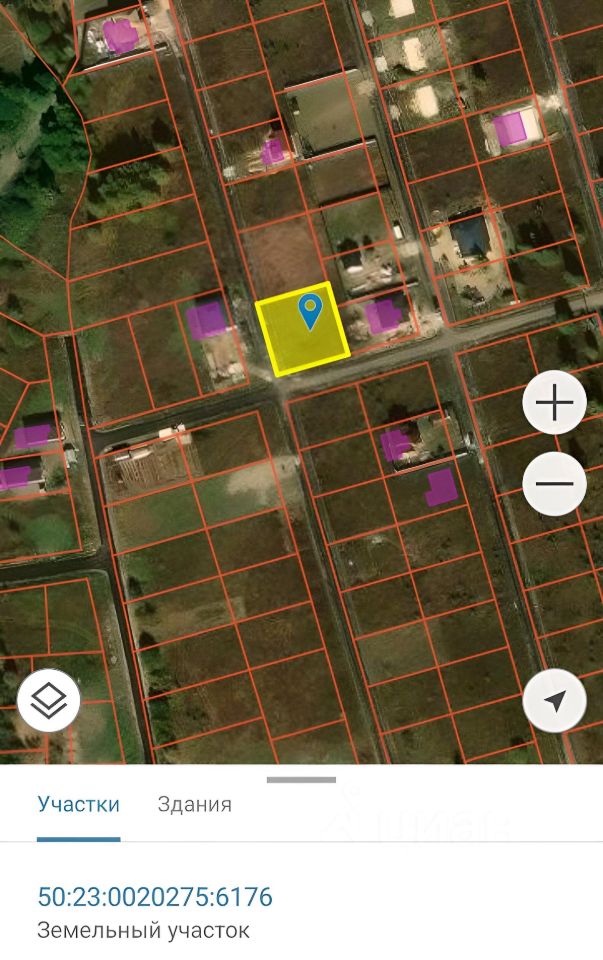Switch to the Здания tab
603x960 pixels.
pyautogui.click(x=194, y=805)
